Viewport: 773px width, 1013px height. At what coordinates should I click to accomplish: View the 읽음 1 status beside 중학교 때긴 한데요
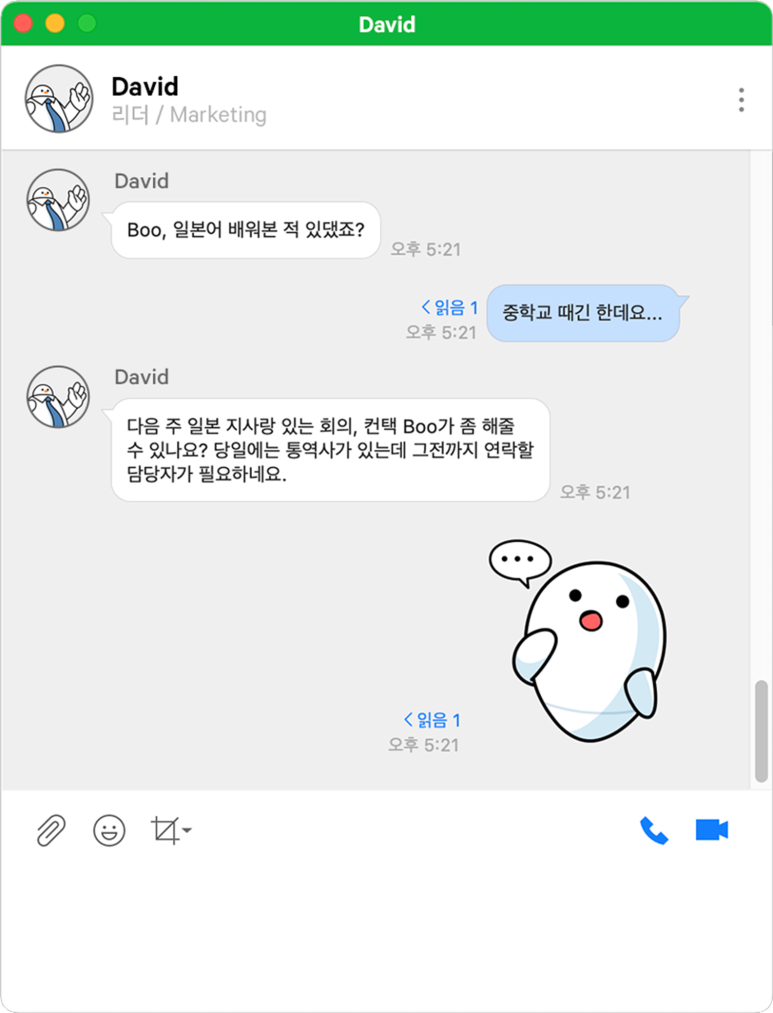tap(449, 307)
